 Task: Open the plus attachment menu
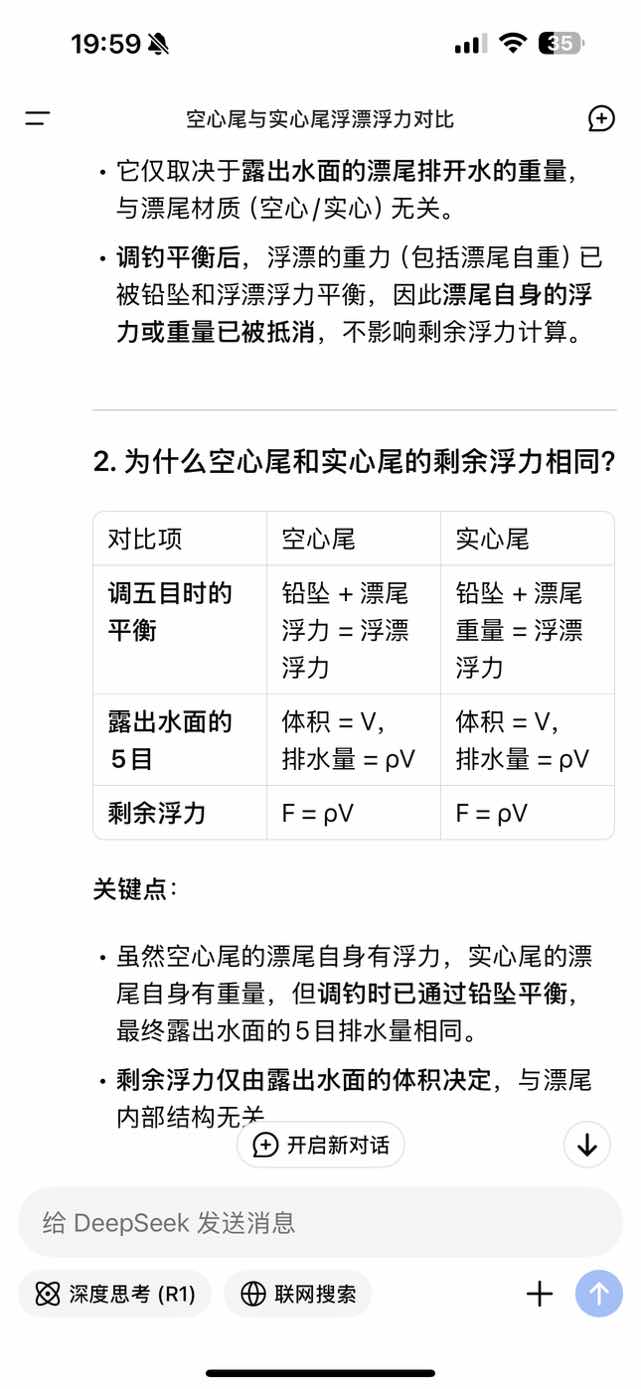point(540,1294)
